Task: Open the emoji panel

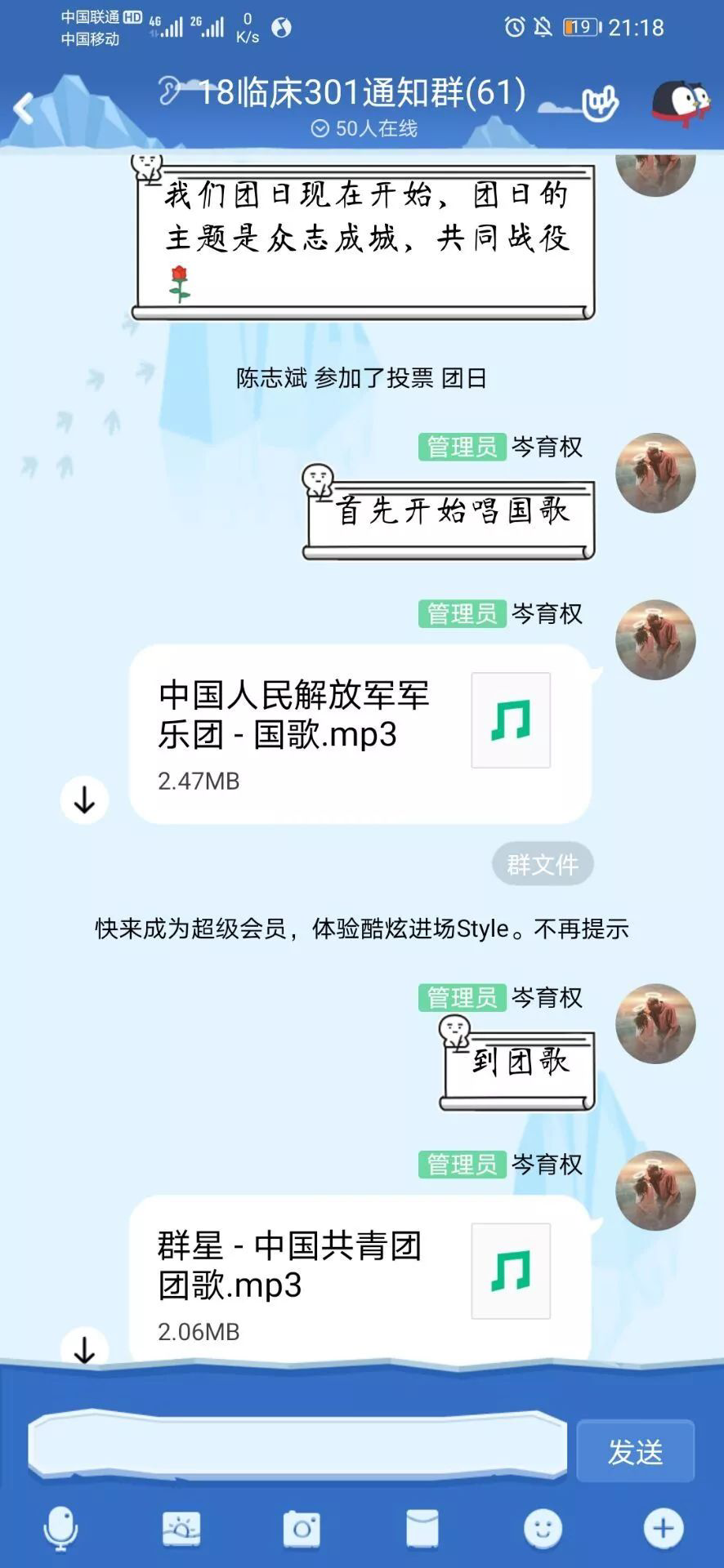Action: coord(543,1529)
